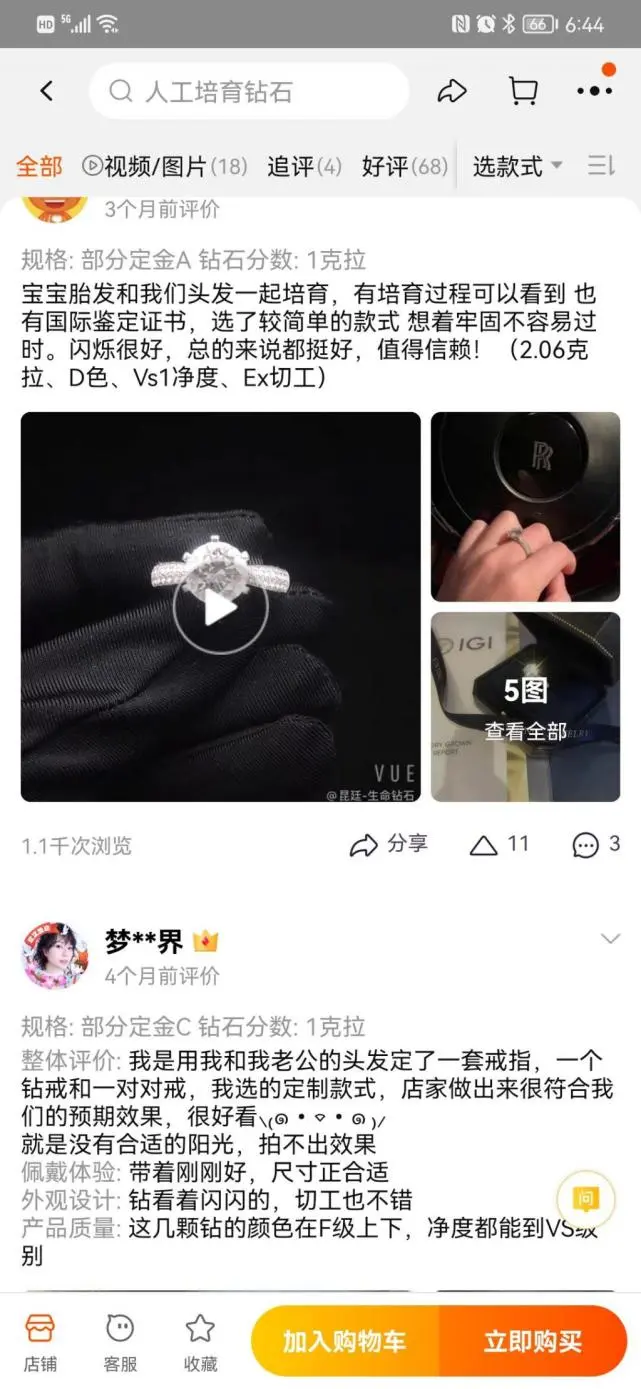Share this product via top arrow icon
641x1389 pixels.
coord(452,92)
